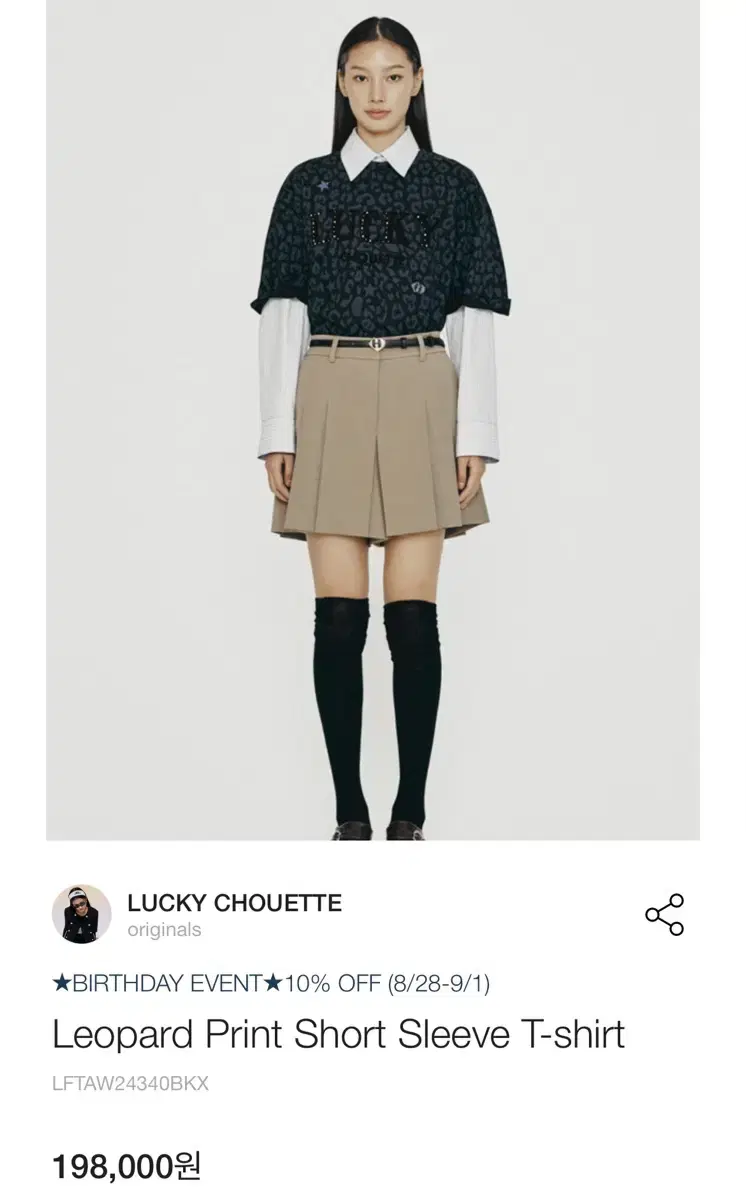Share this Leopard Print T-shirt product
Screen dimensions: 746x1200
(664, 915)
